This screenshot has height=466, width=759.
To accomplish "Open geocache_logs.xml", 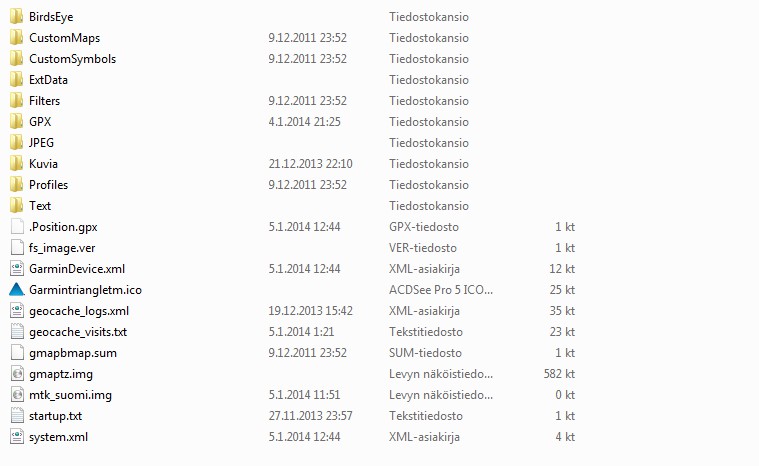I will tap(78, 311).
